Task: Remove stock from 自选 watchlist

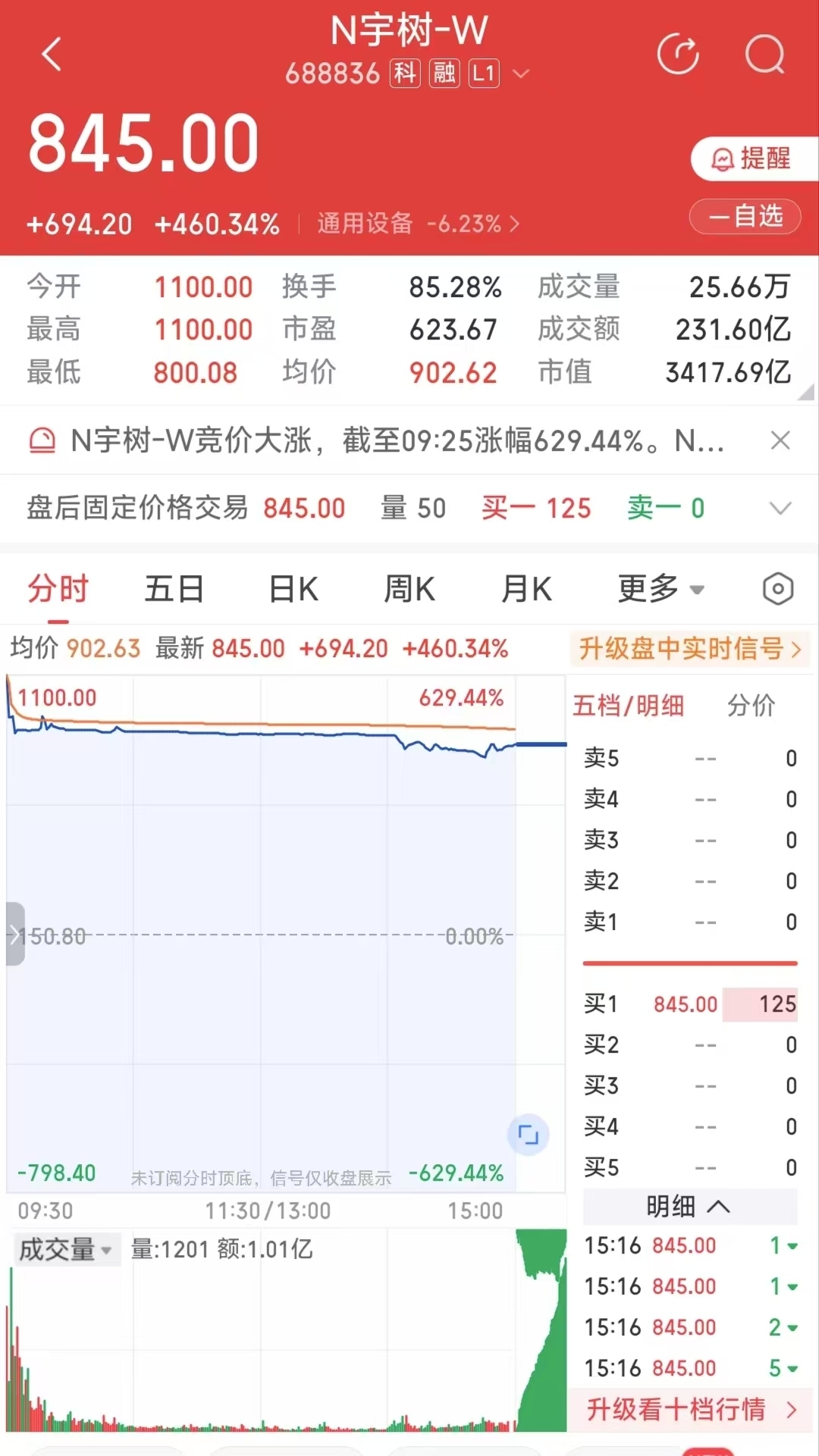Action: [x=745, y=217]
